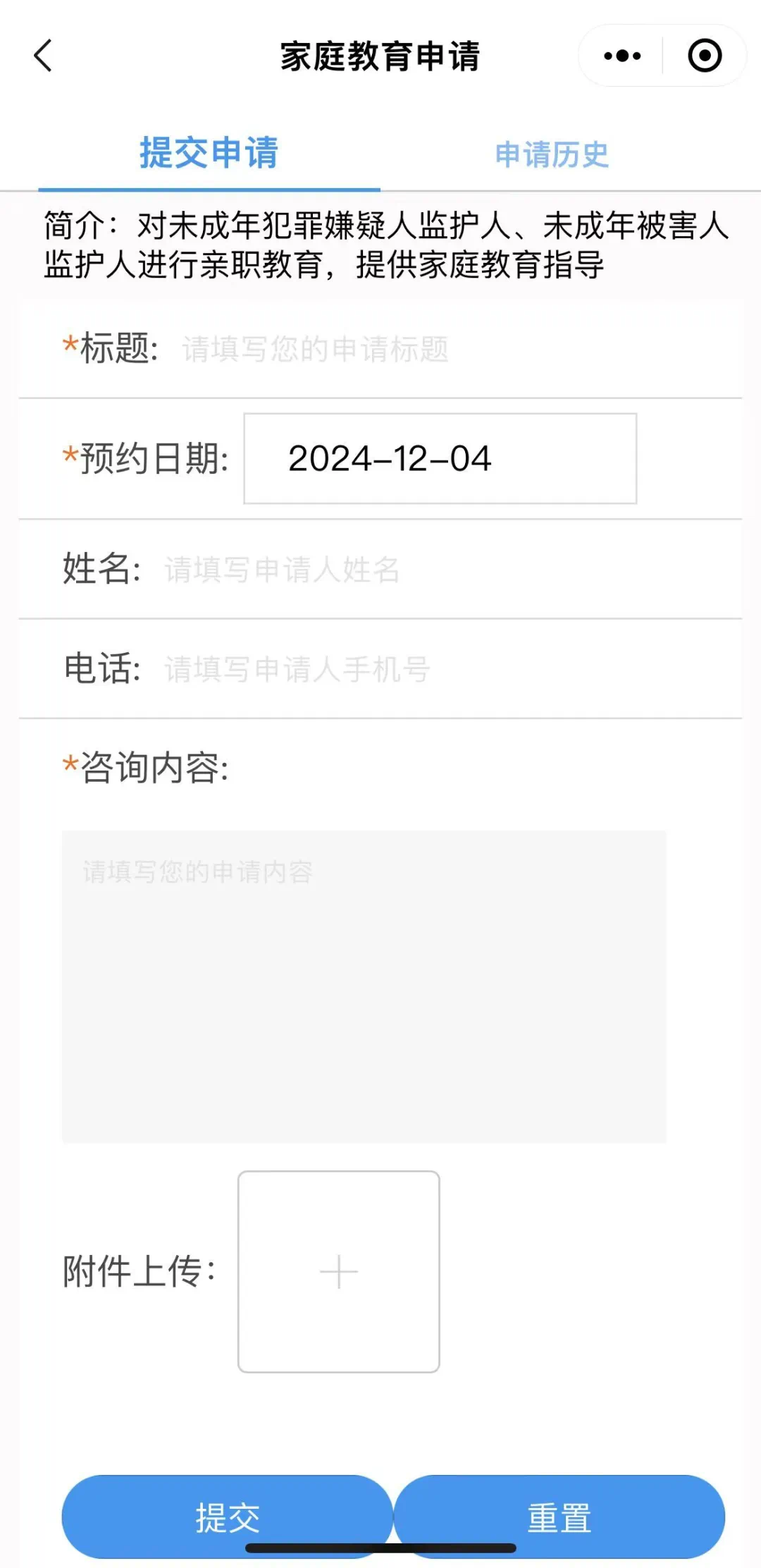Reset the form with 重置
The image size is (761, 1568).
click(559, 1517)
